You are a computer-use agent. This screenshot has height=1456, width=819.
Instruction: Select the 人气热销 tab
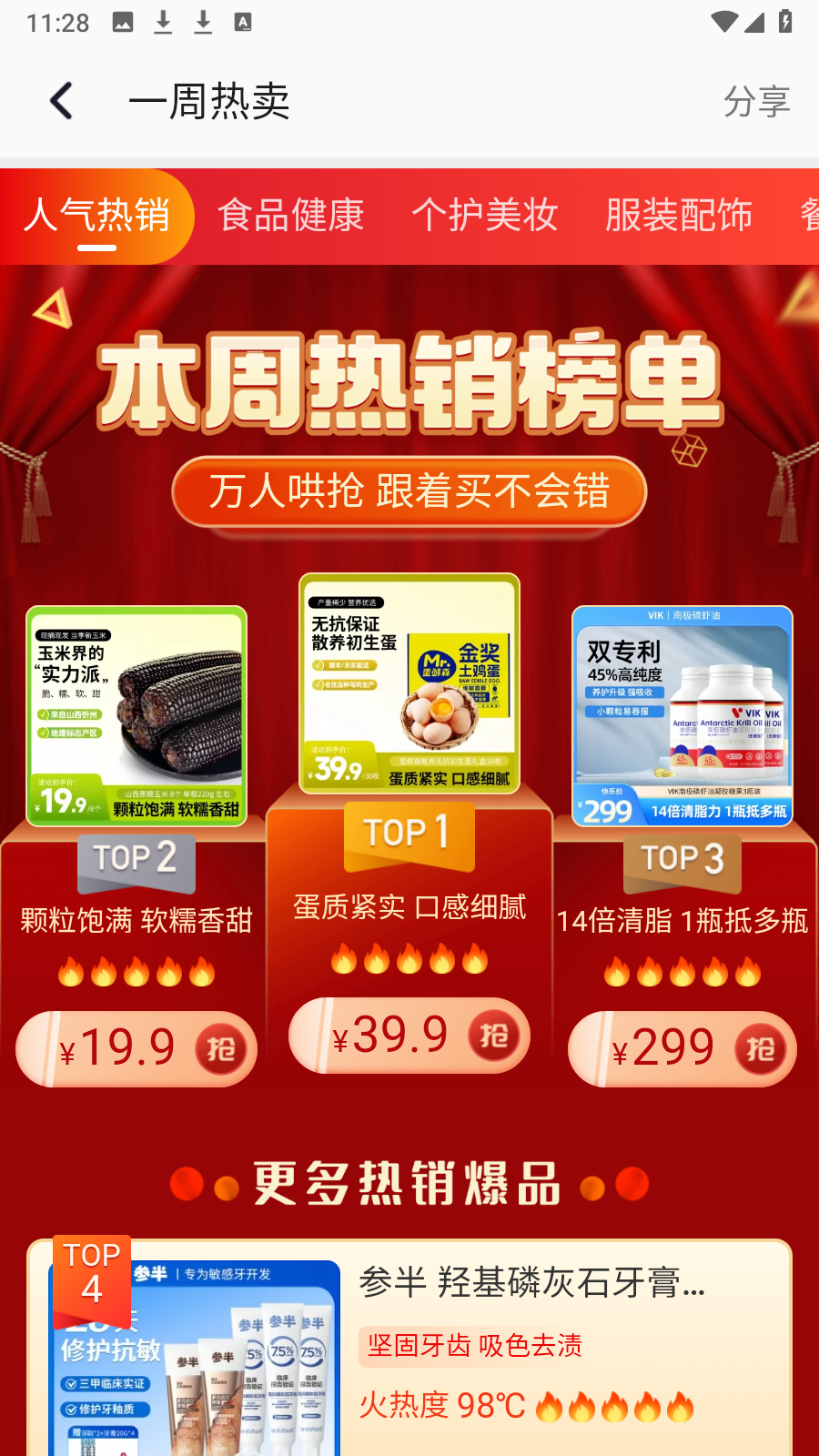click(x=97, y=216)
